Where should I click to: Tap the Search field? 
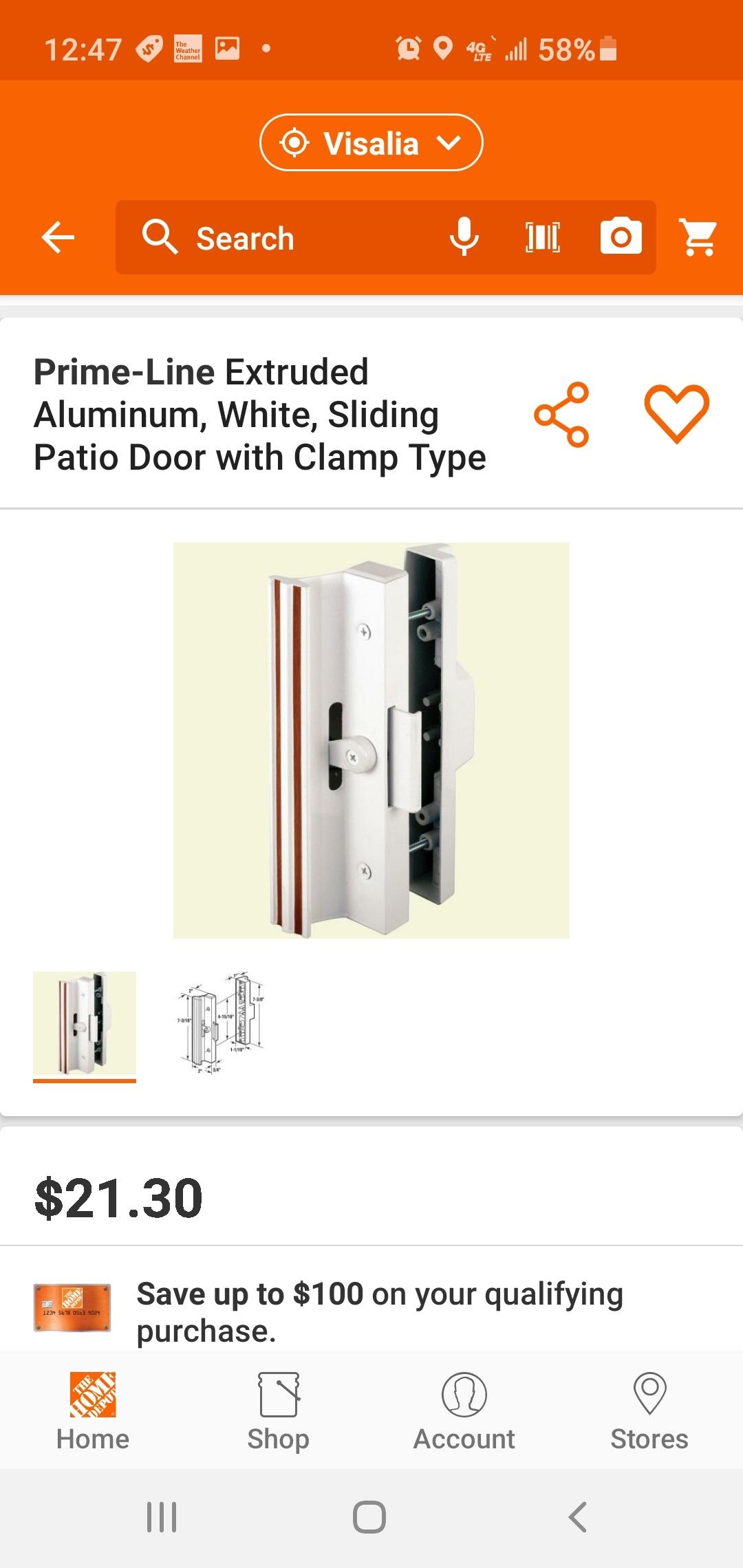[289, 238]
